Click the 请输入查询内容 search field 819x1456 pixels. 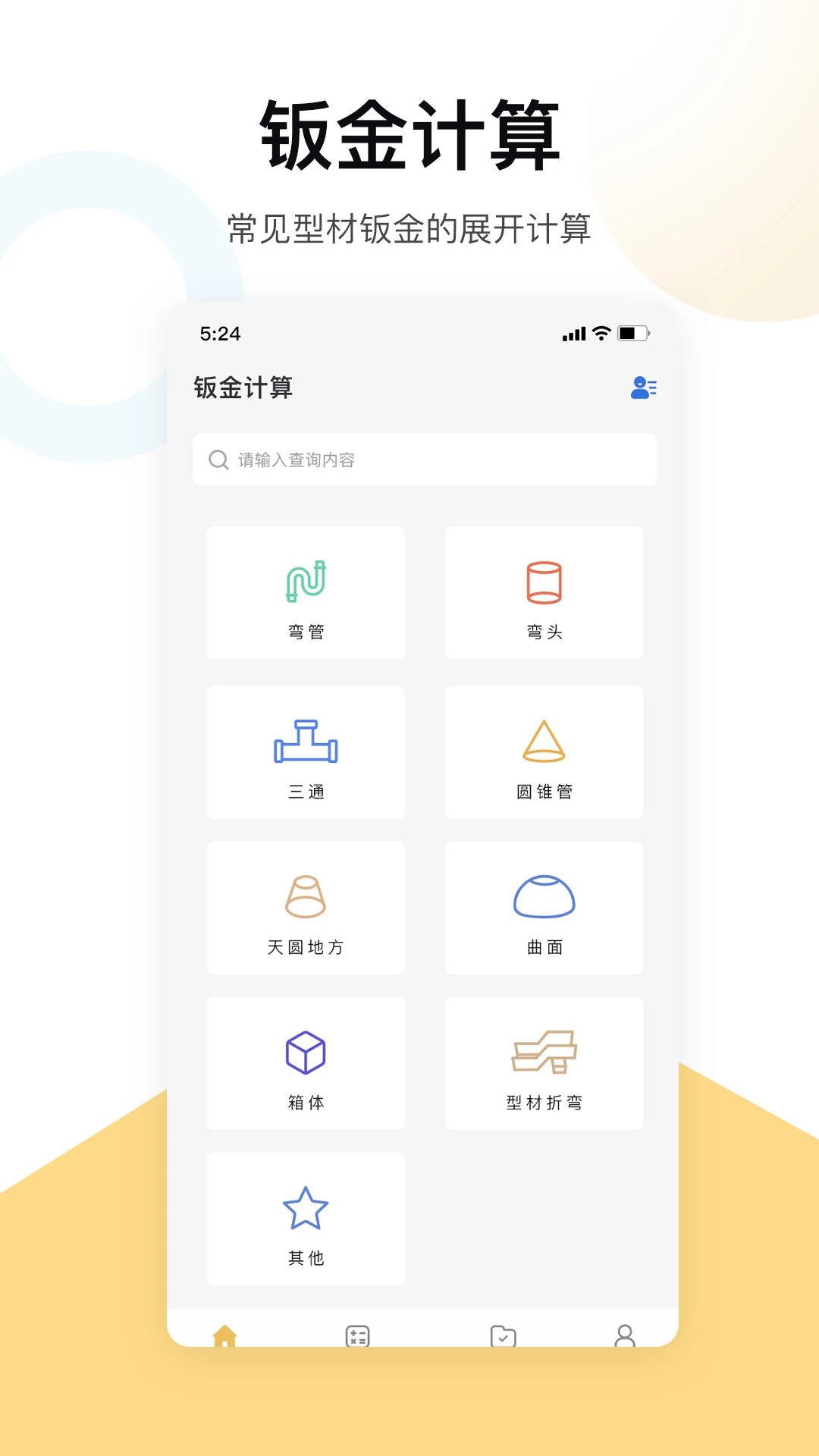(x=425, y=460)
